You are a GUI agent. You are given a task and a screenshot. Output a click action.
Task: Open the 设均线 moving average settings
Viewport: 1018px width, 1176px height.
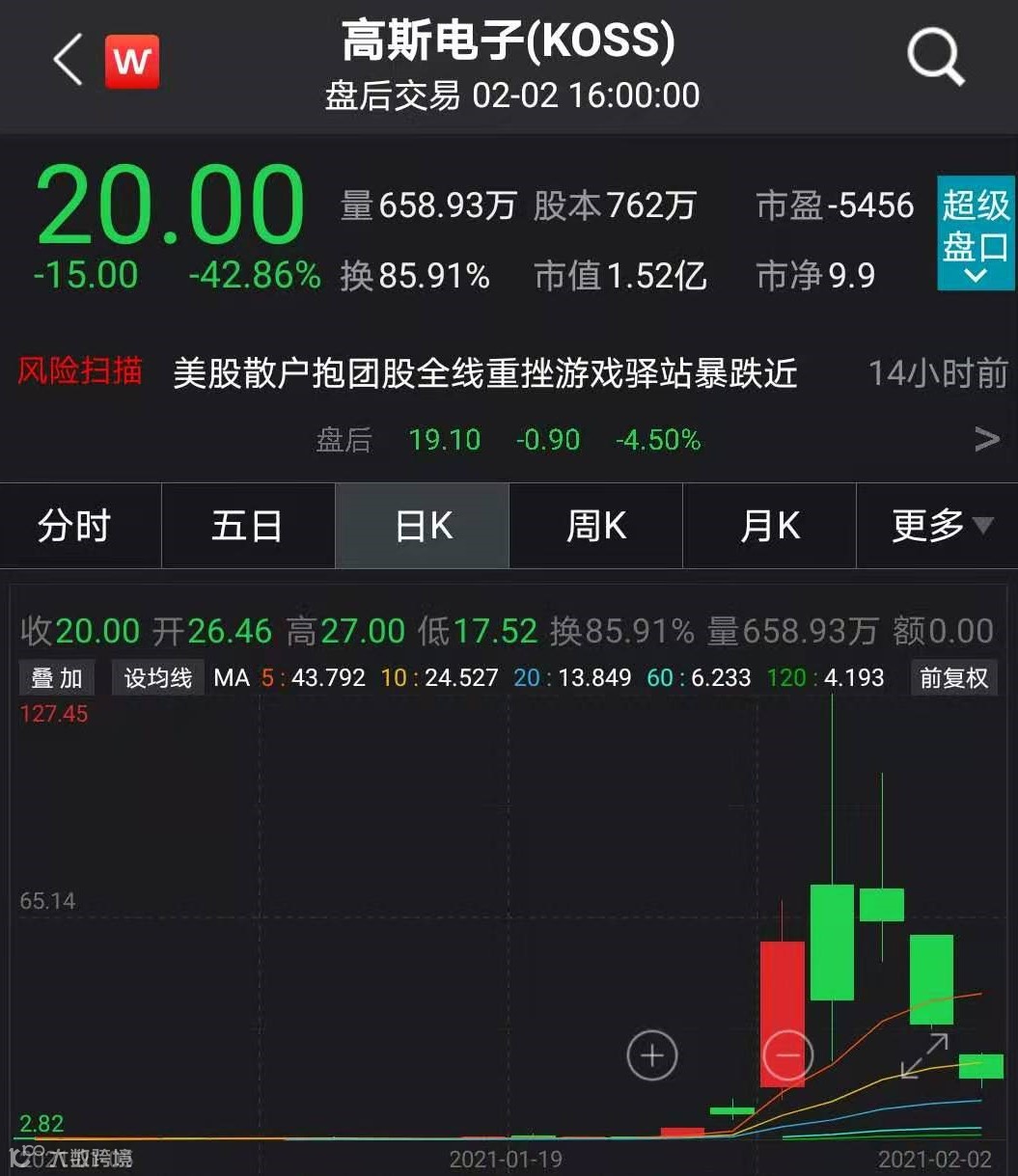pyautogui.click(x=157, y=678)
